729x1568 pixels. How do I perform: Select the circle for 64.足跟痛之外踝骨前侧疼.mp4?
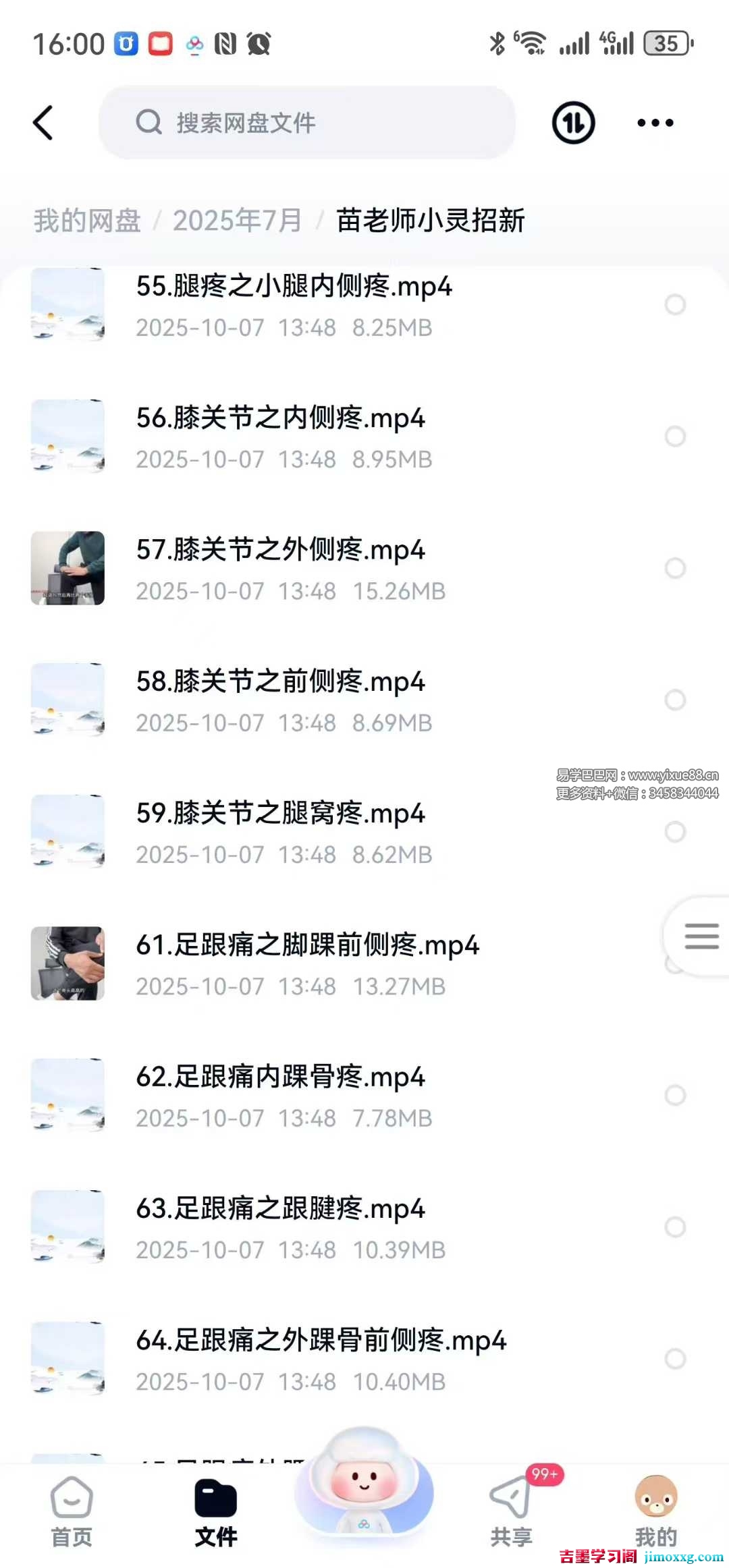pyautogui.click(x=675, y=1358)
